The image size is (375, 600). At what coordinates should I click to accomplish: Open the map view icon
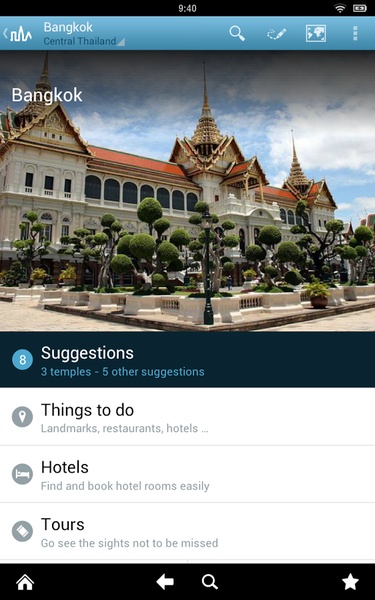coord(316,34)
